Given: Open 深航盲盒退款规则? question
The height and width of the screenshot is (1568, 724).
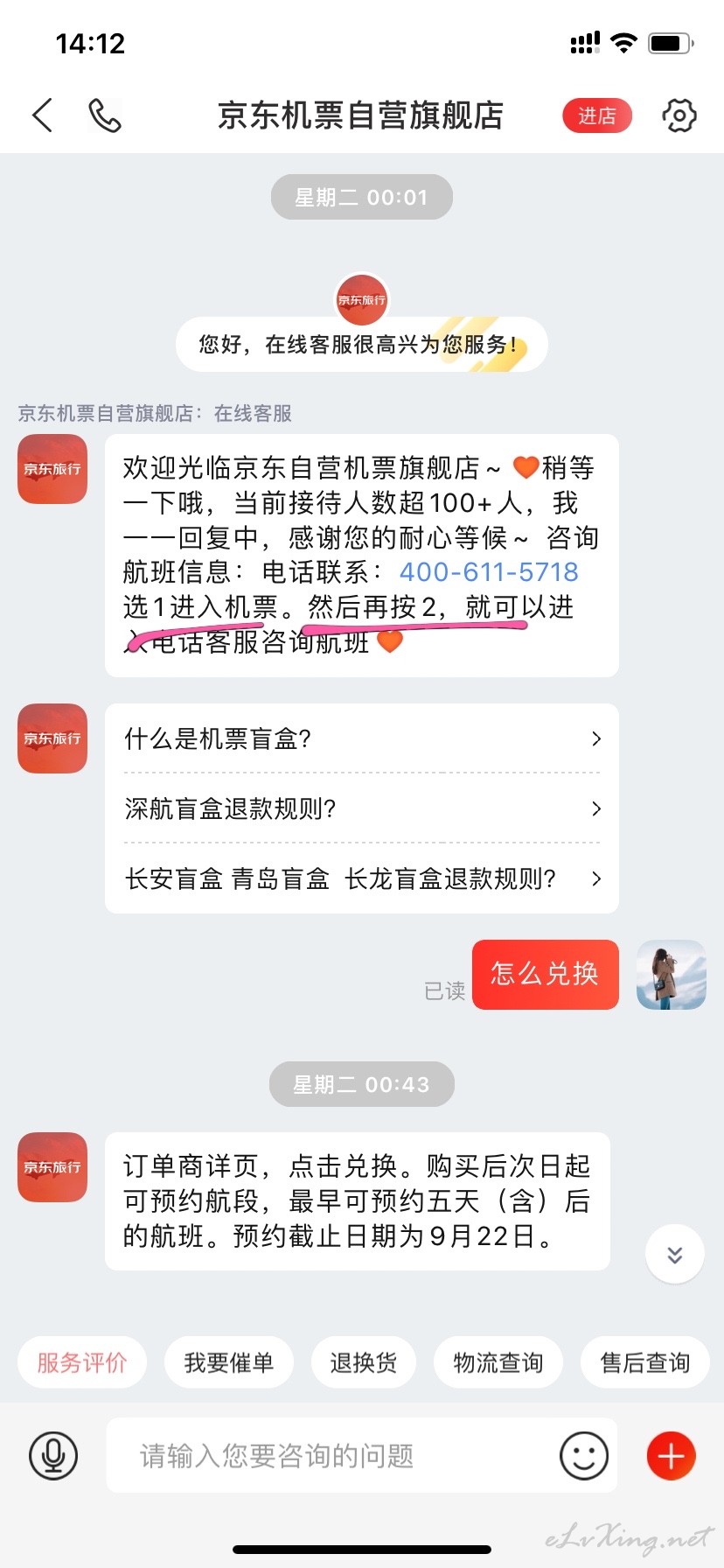Looking at the screenshot, I should tap(362, 808).
